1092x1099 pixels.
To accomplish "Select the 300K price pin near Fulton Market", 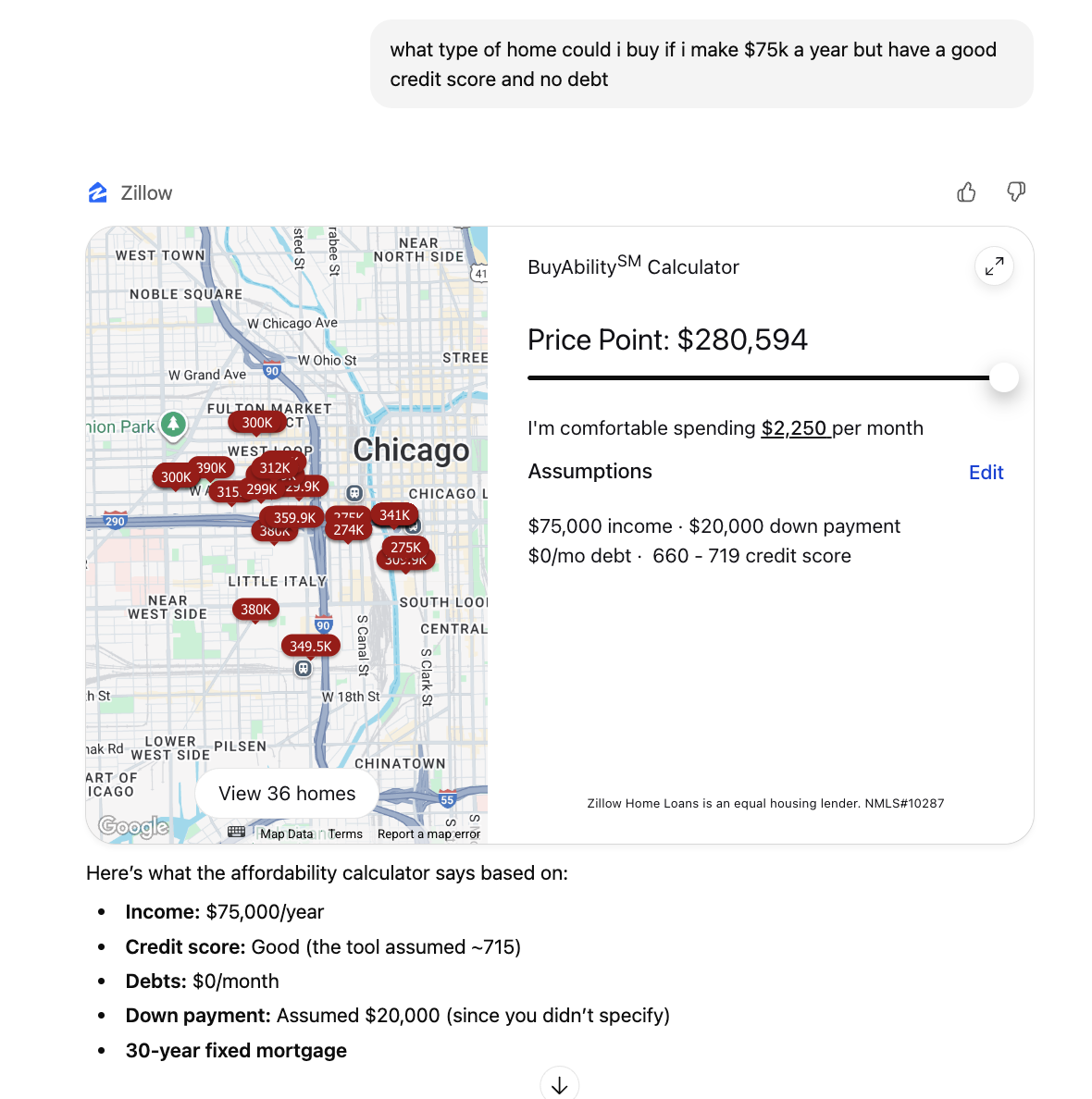I will (x=256, y=422).
